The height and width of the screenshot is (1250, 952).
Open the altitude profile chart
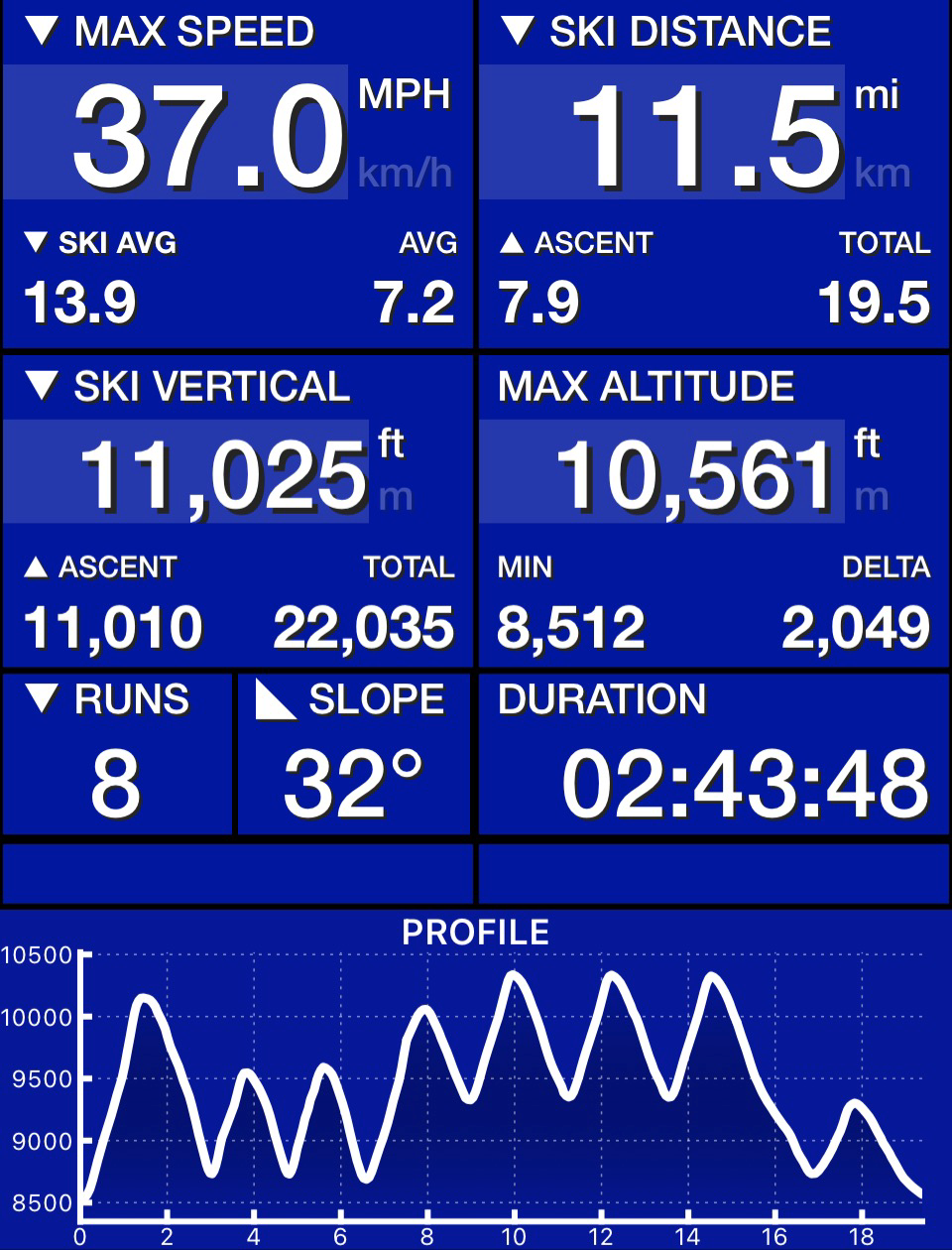476,1081
